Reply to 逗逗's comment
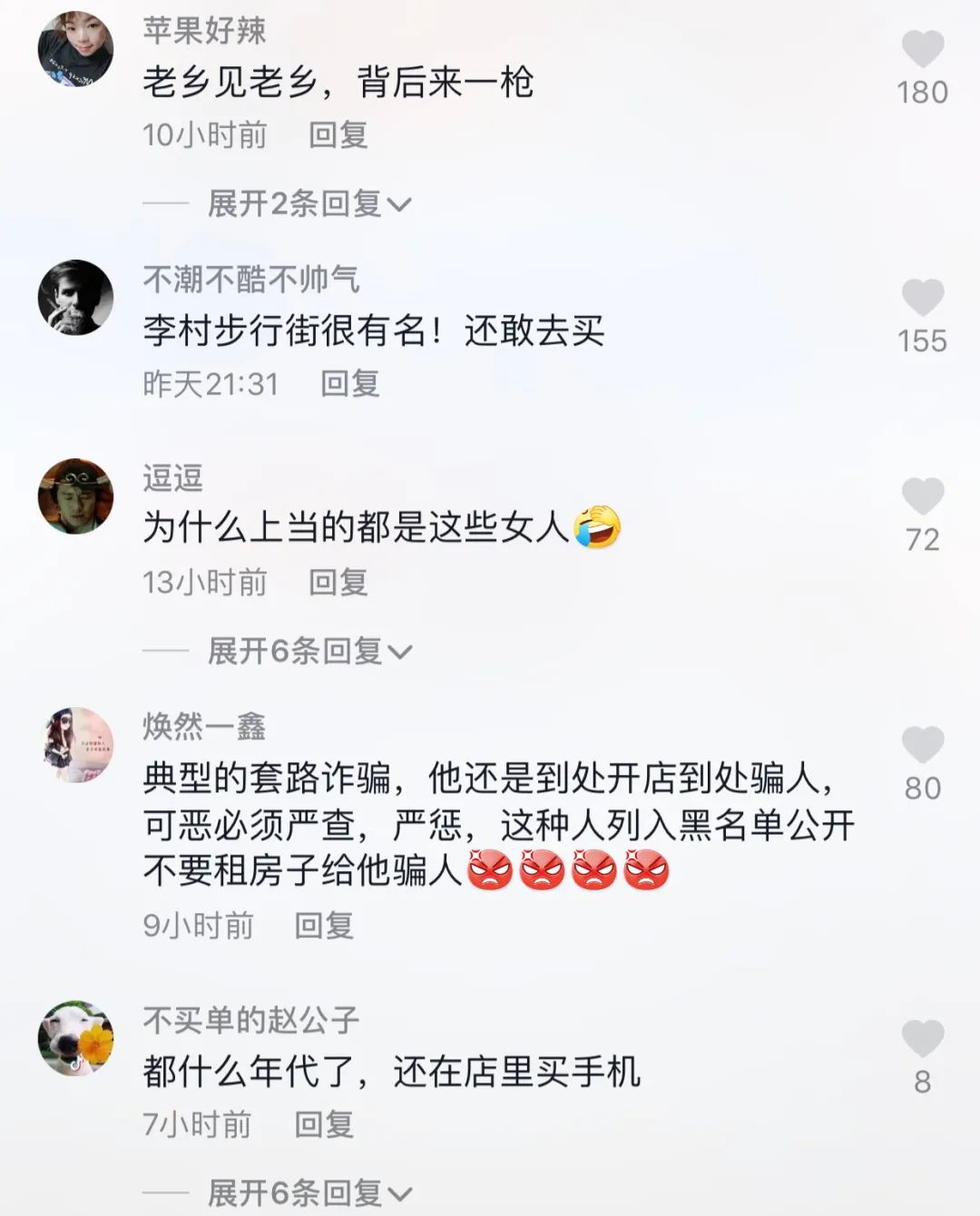The image size is (980, 1216). [x=338, y=583]
